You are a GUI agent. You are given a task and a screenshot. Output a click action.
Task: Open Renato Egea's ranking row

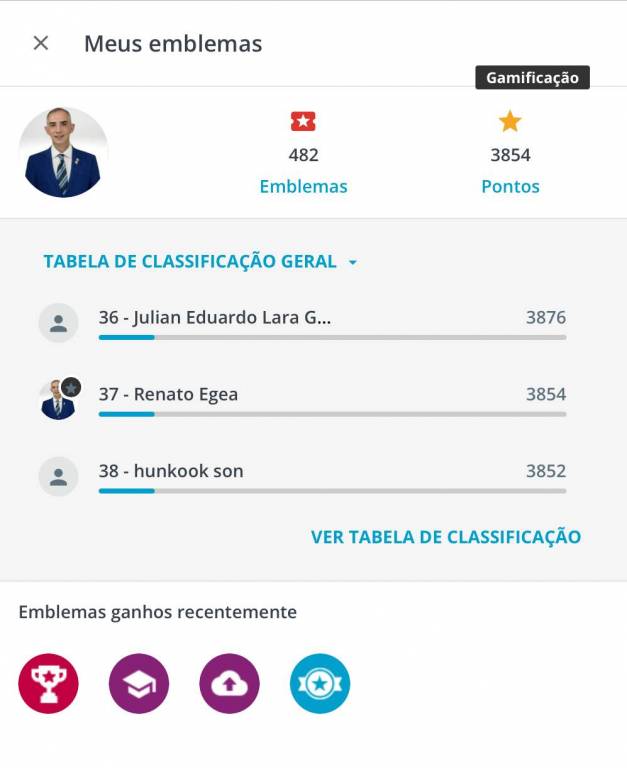point(302,398)
